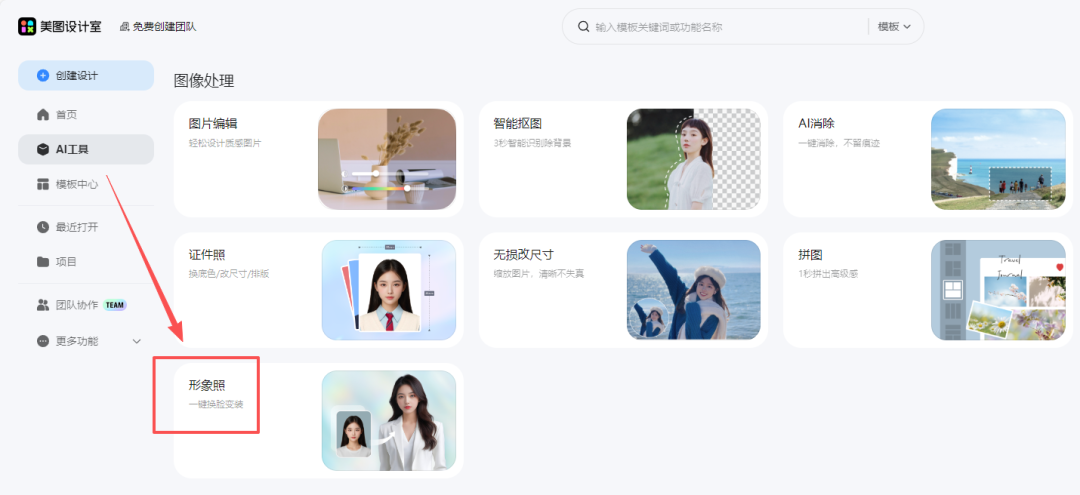
Task: Open the 拼图 tool card
Action: (x=926, y=290)
